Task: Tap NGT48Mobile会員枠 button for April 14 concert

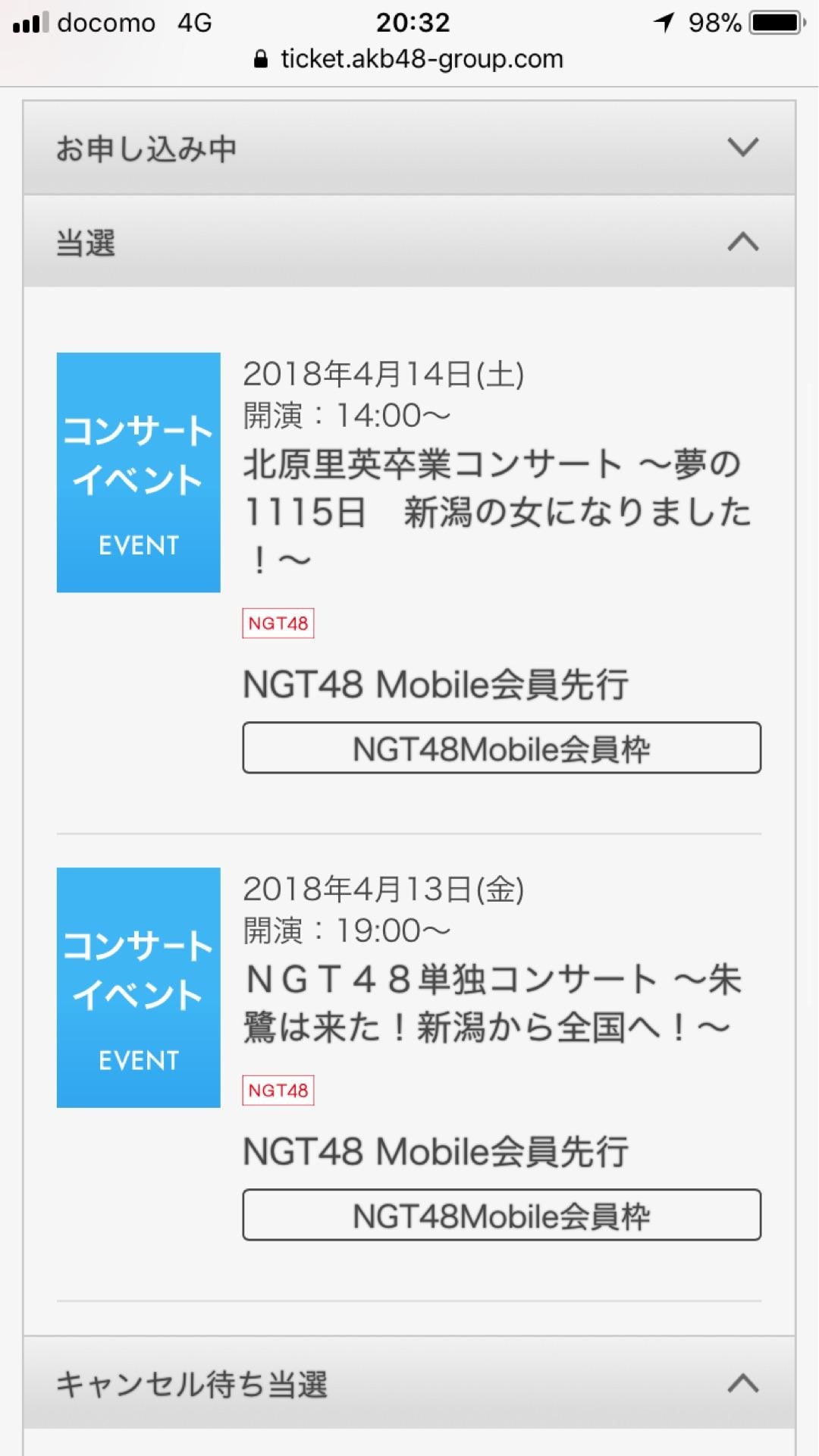Action: click(x=501, y=748)
